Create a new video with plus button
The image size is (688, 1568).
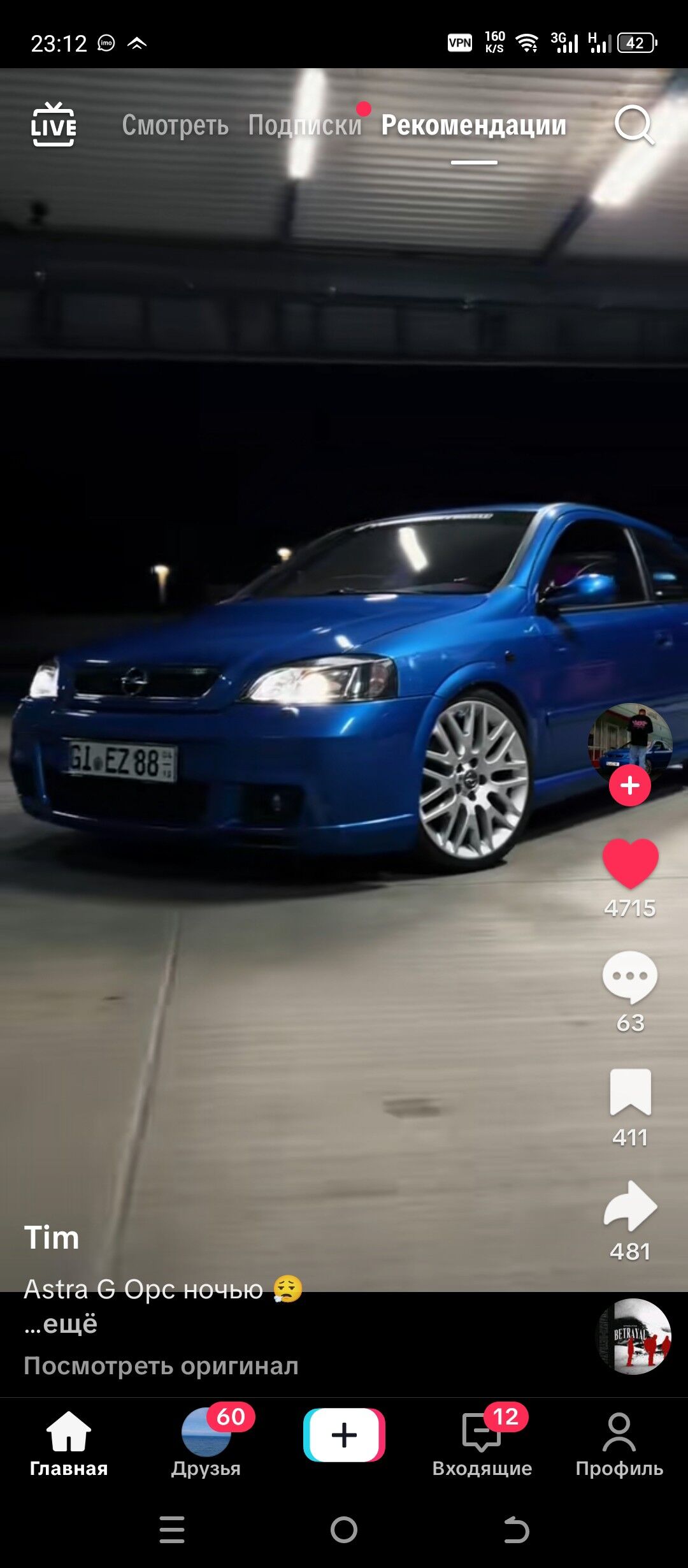click(x=344, y=1435)
